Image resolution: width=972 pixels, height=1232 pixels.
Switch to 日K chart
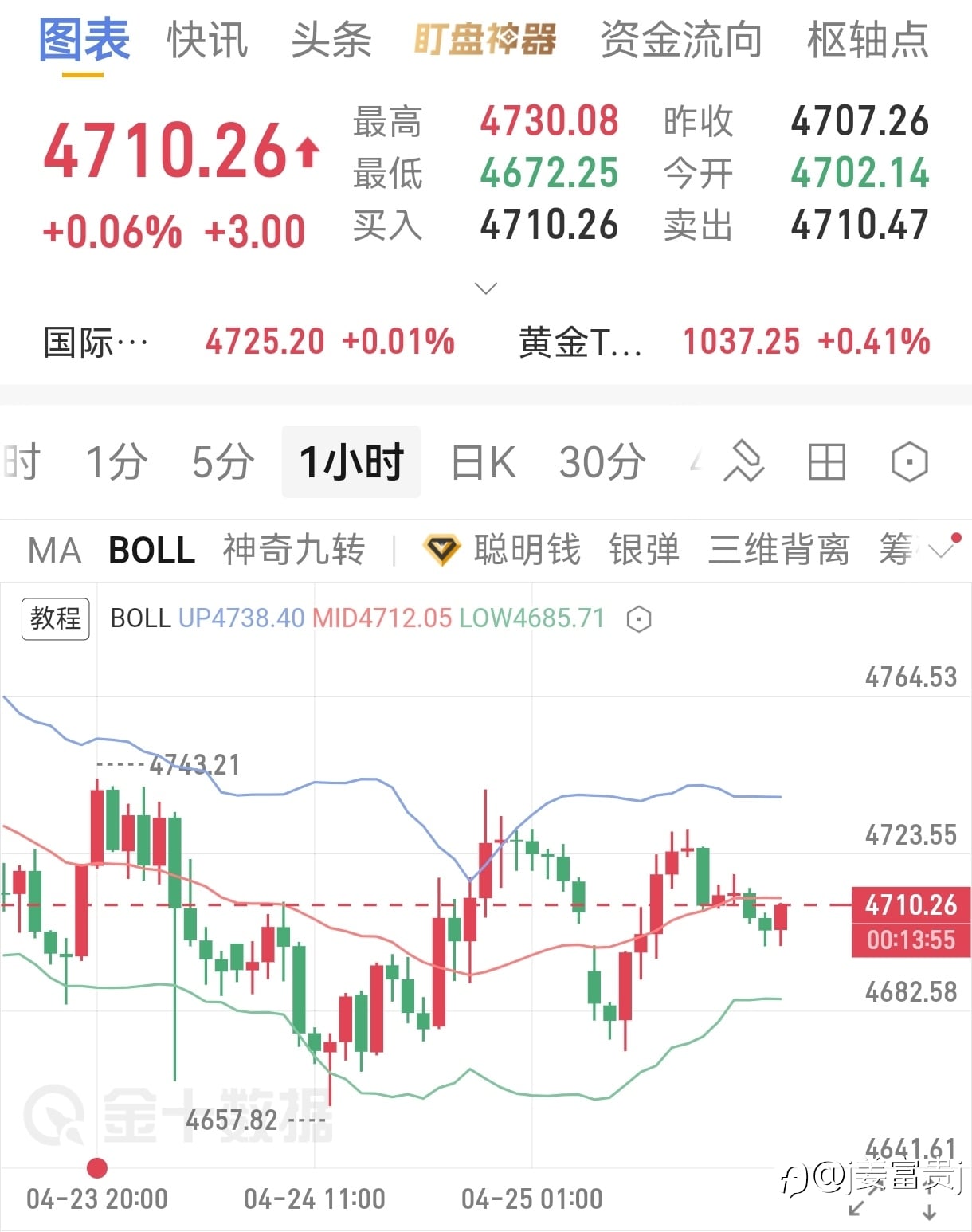484,462
